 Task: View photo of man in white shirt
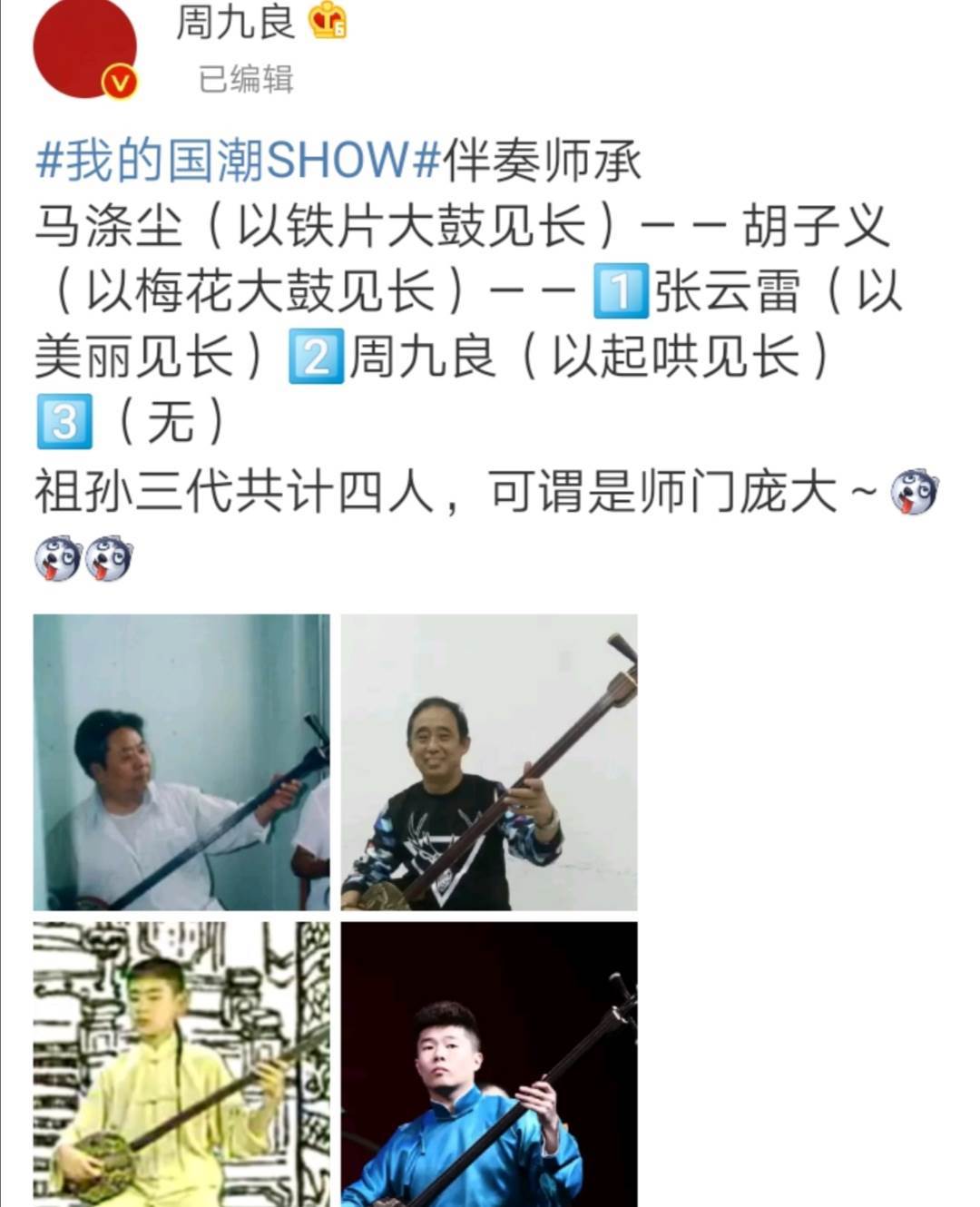(x=181, y=762)
